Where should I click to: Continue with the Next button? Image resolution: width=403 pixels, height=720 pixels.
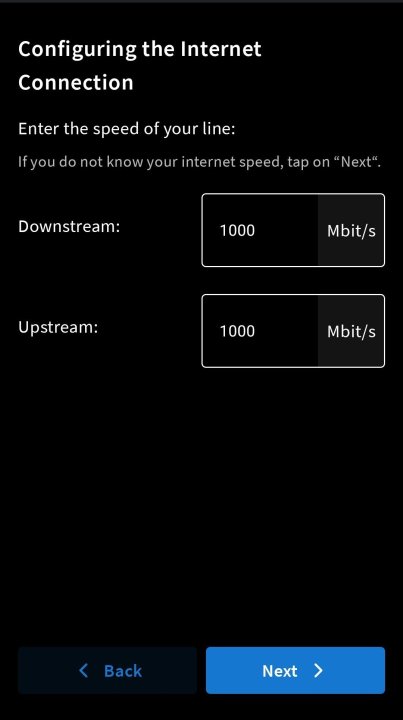click(295, 670)
